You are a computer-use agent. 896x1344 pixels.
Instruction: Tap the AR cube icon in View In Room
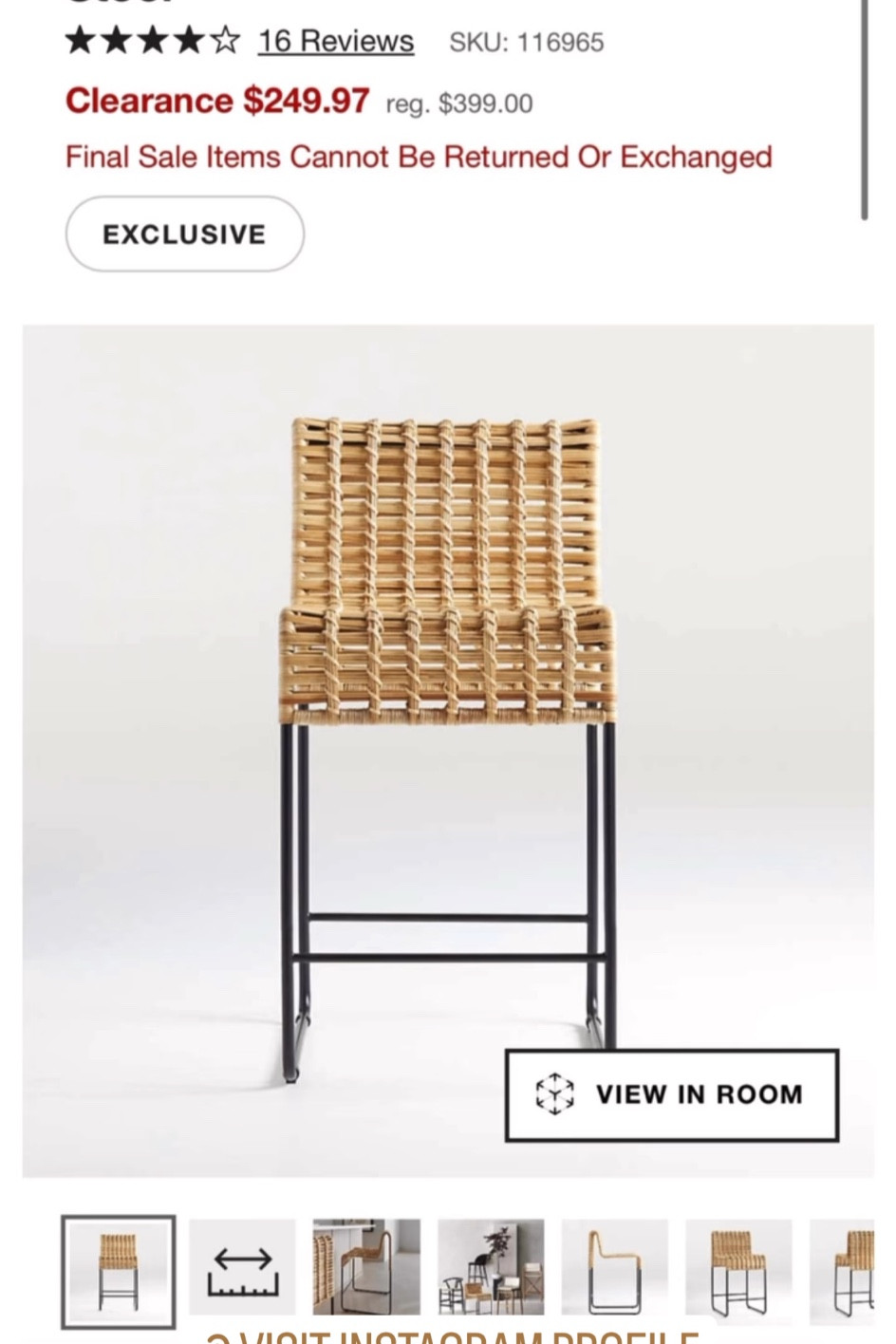pyautogui.click(x=556, y=1094)
